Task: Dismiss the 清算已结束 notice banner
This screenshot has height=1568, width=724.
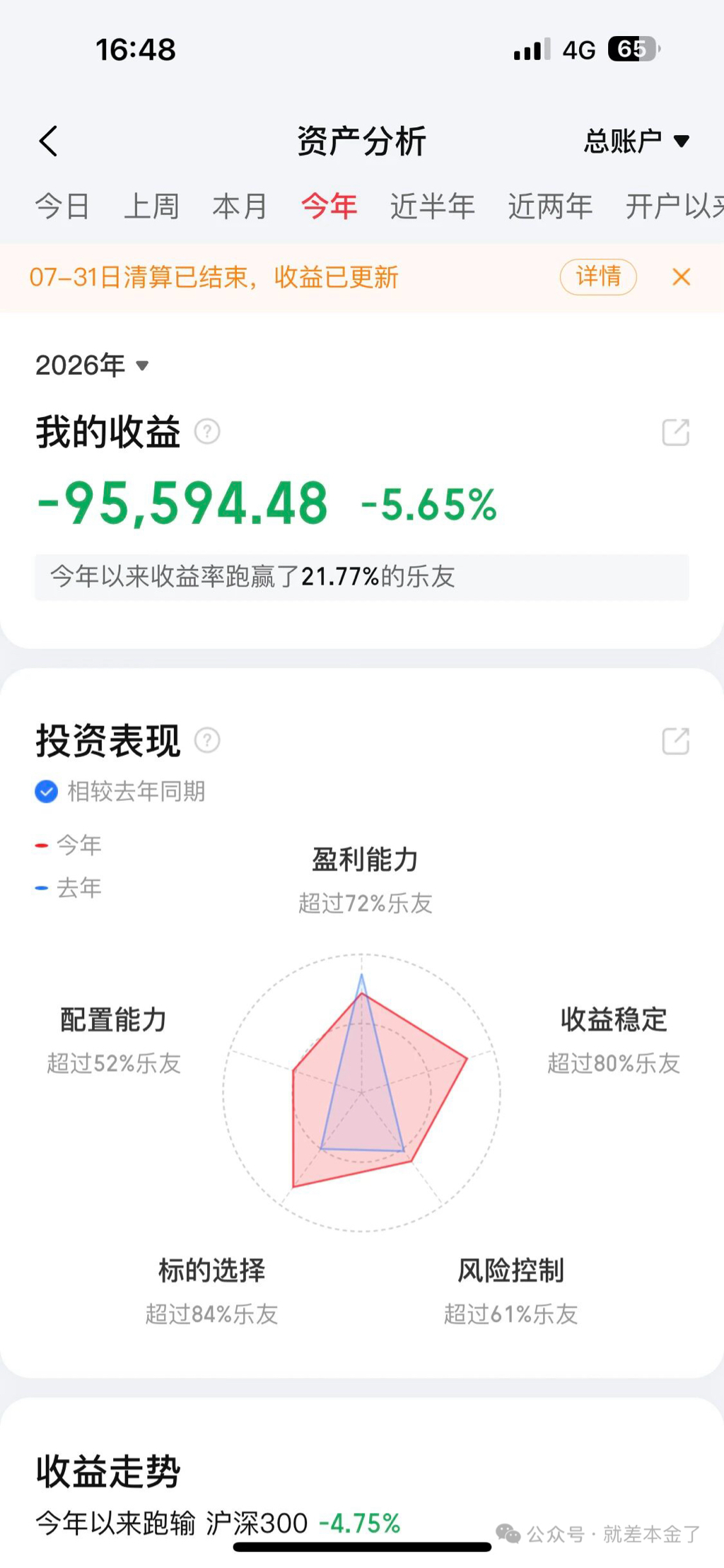Action: [x=682, y=277]
